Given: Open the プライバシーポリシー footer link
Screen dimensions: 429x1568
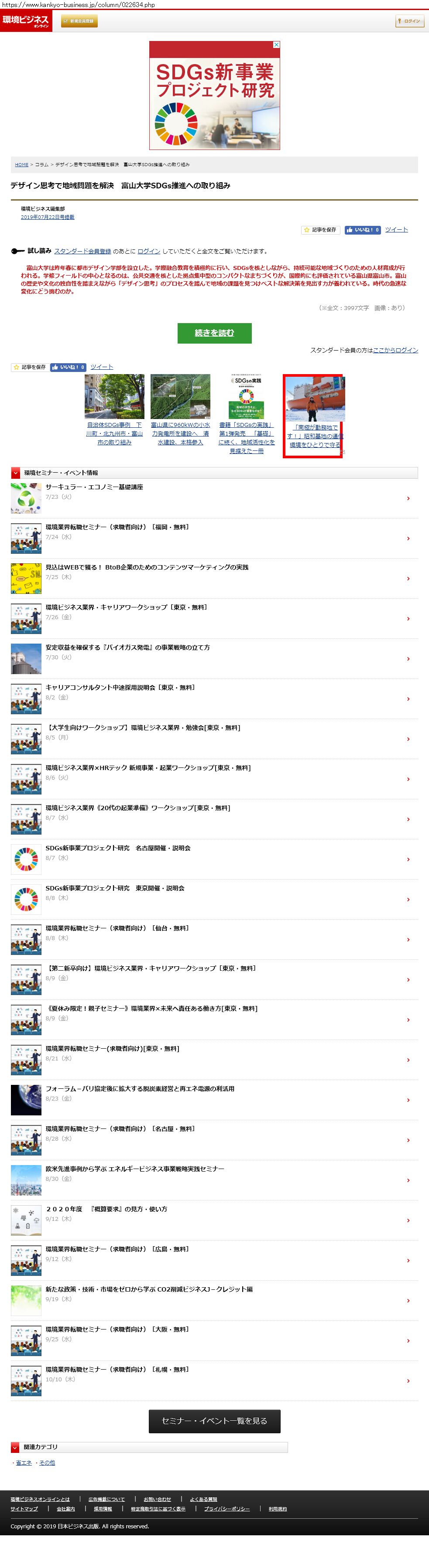Looking at the screenshot, I should point(227,1508).
